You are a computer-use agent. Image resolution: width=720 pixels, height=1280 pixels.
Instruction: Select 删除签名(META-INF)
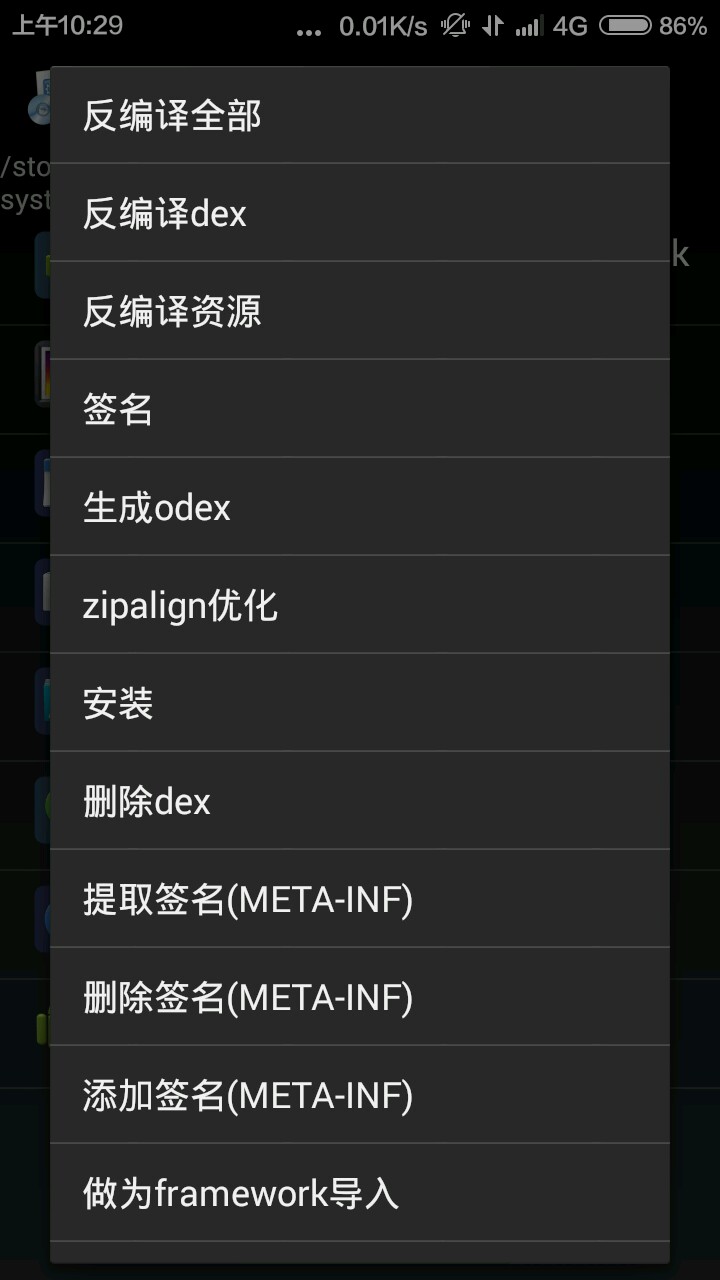pos(360,998)
